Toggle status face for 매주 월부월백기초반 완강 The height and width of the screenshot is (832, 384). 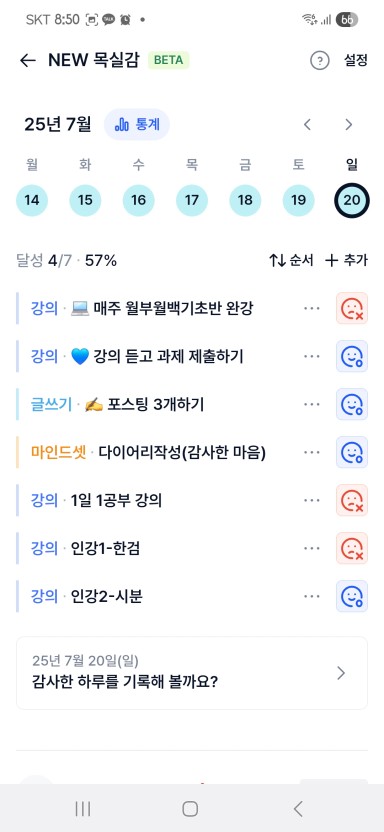pyautogui.click(x=352, y=308)
